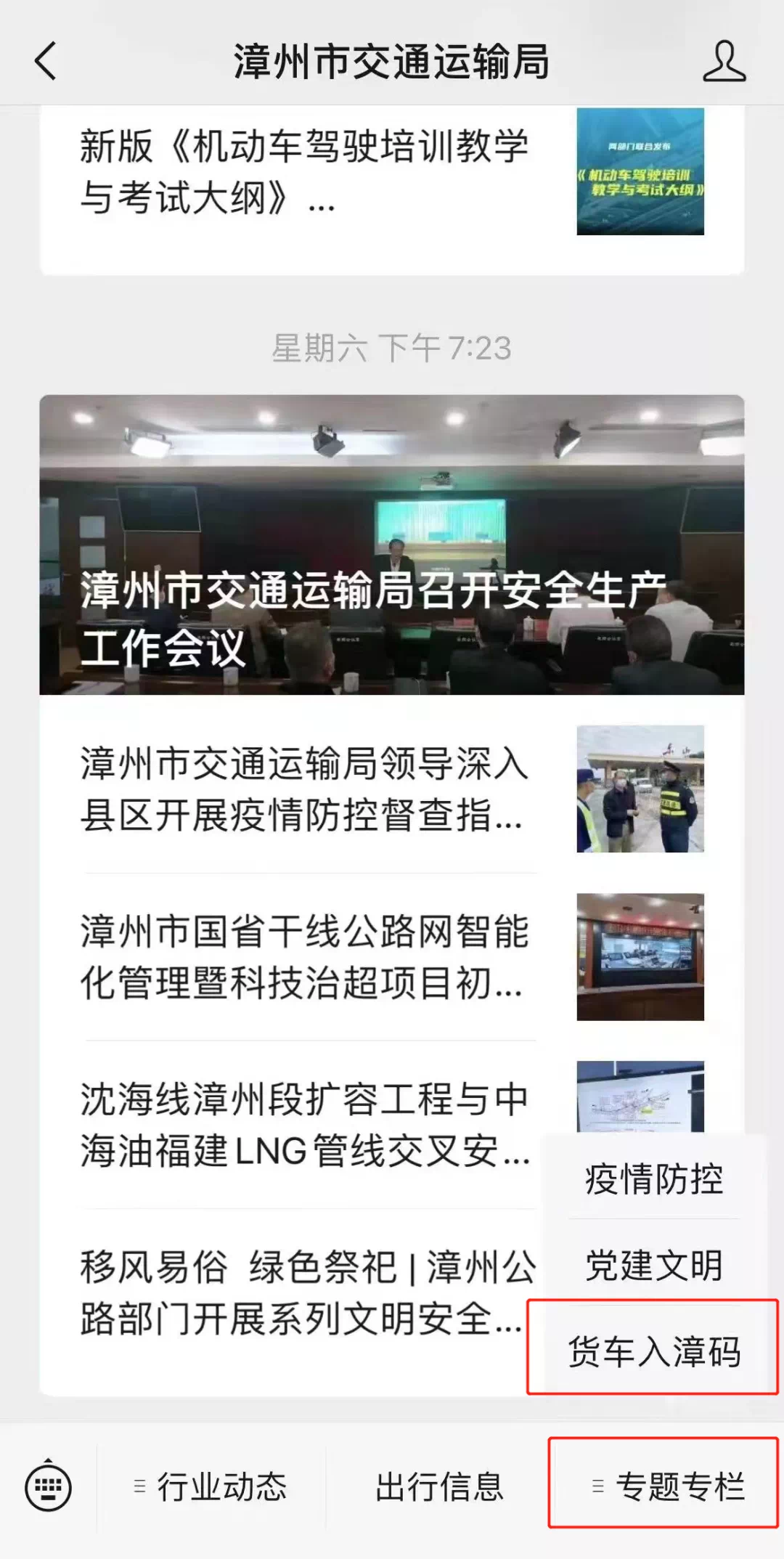Go back using the top-left arrow

[46, 61]
